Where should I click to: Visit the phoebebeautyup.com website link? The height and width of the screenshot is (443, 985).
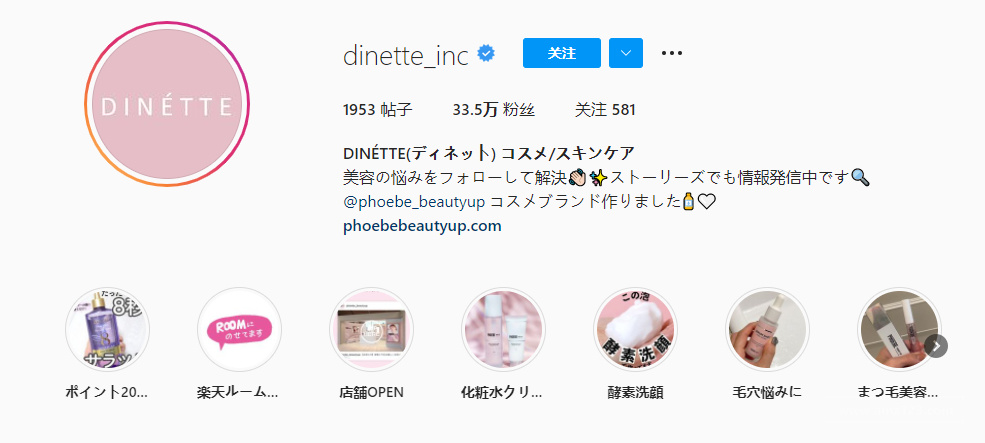pyautogui.click(x=421, y=226)
